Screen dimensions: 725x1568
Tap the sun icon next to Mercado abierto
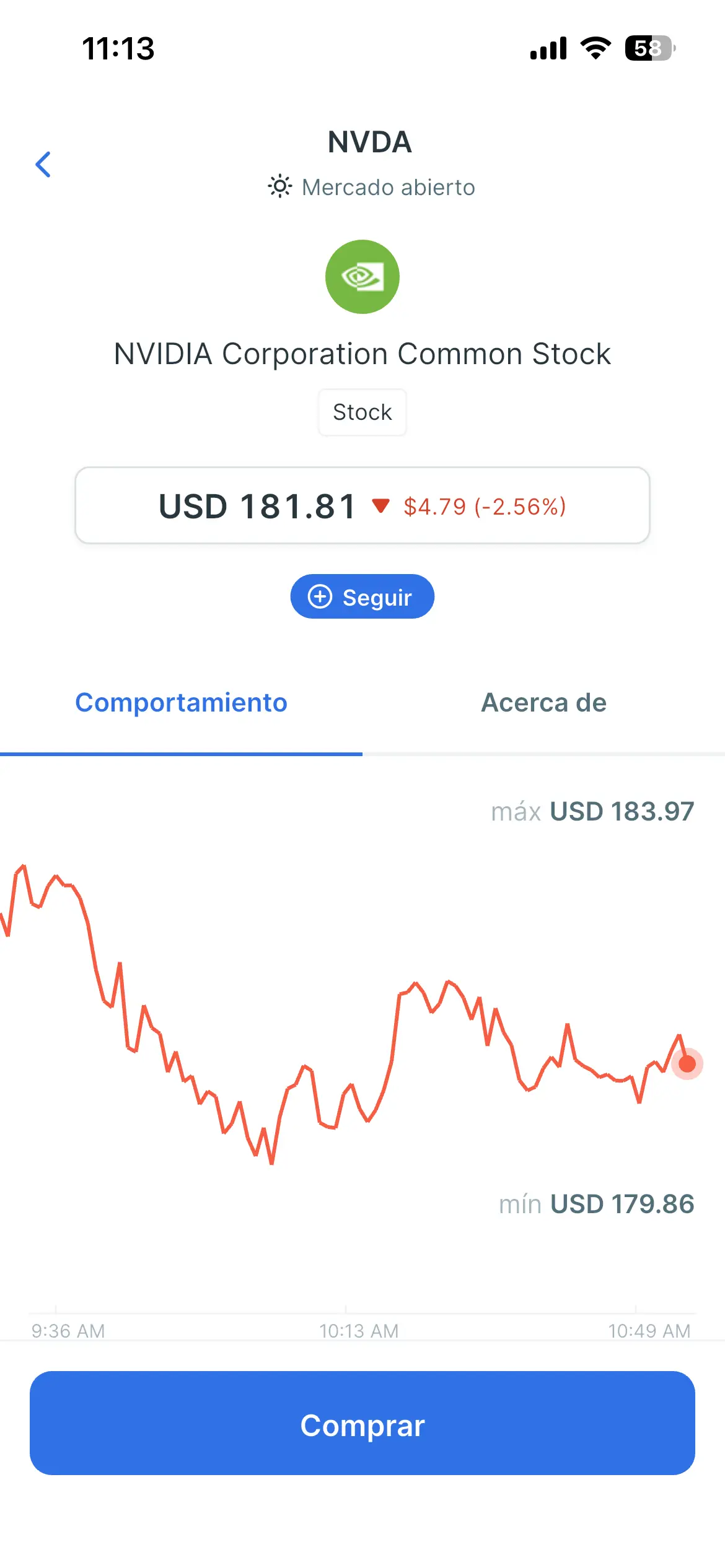[x=279, y=186]
